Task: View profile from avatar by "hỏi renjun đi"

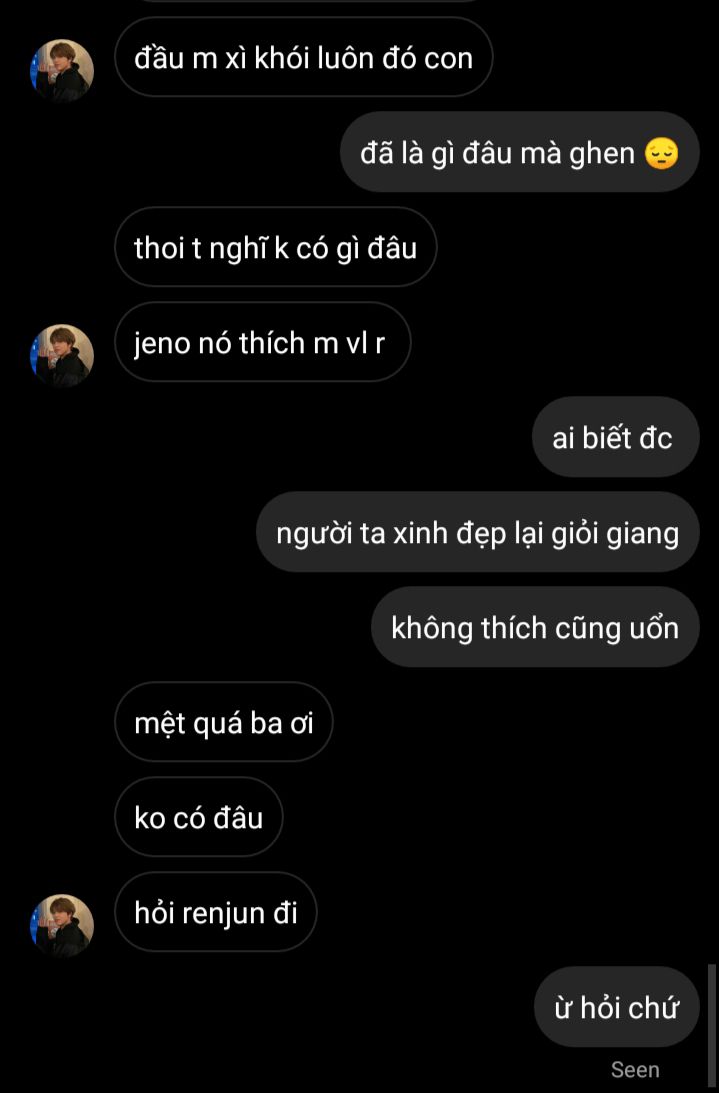Action: [x=62, y=926]
